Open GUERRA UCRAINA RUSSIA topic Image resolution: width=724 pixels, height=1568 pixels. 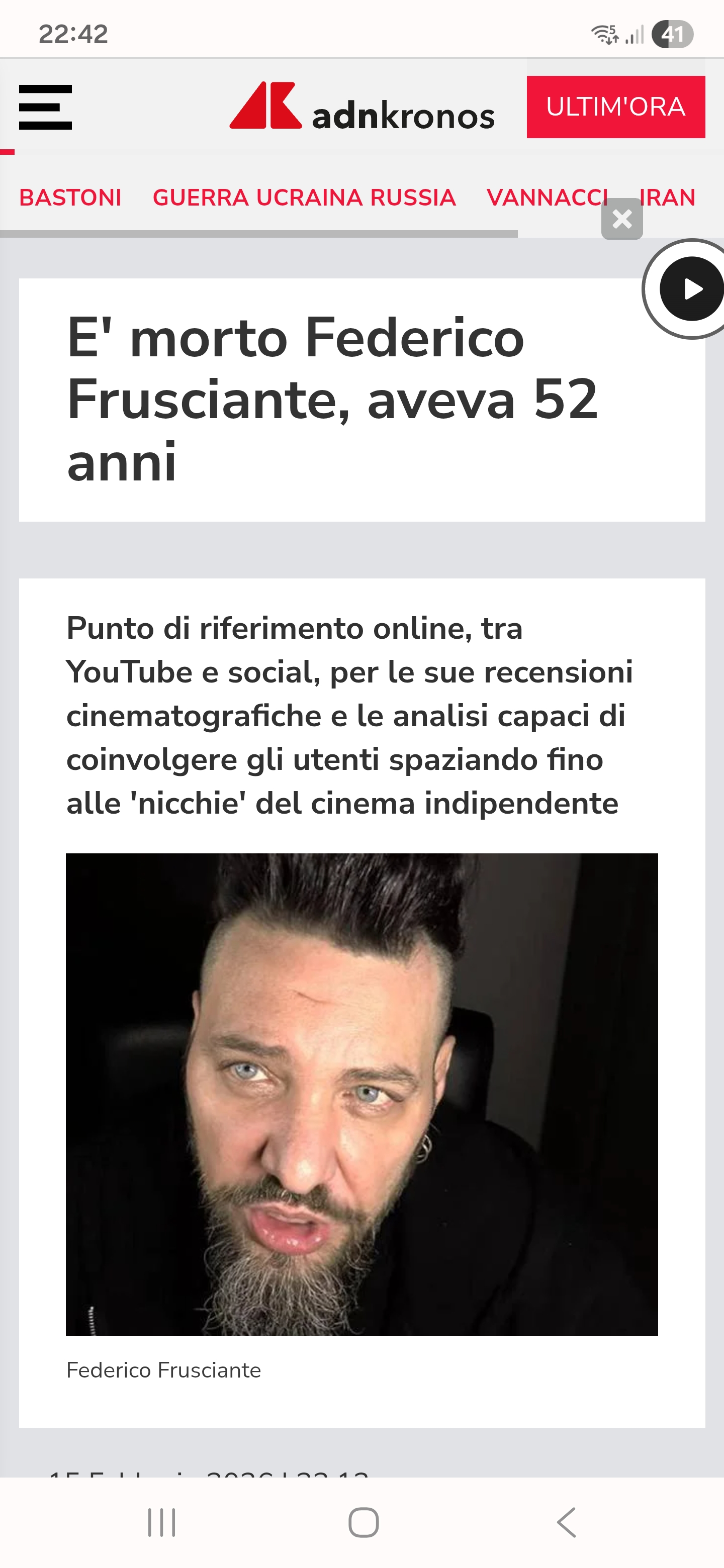tap(304, 198)
